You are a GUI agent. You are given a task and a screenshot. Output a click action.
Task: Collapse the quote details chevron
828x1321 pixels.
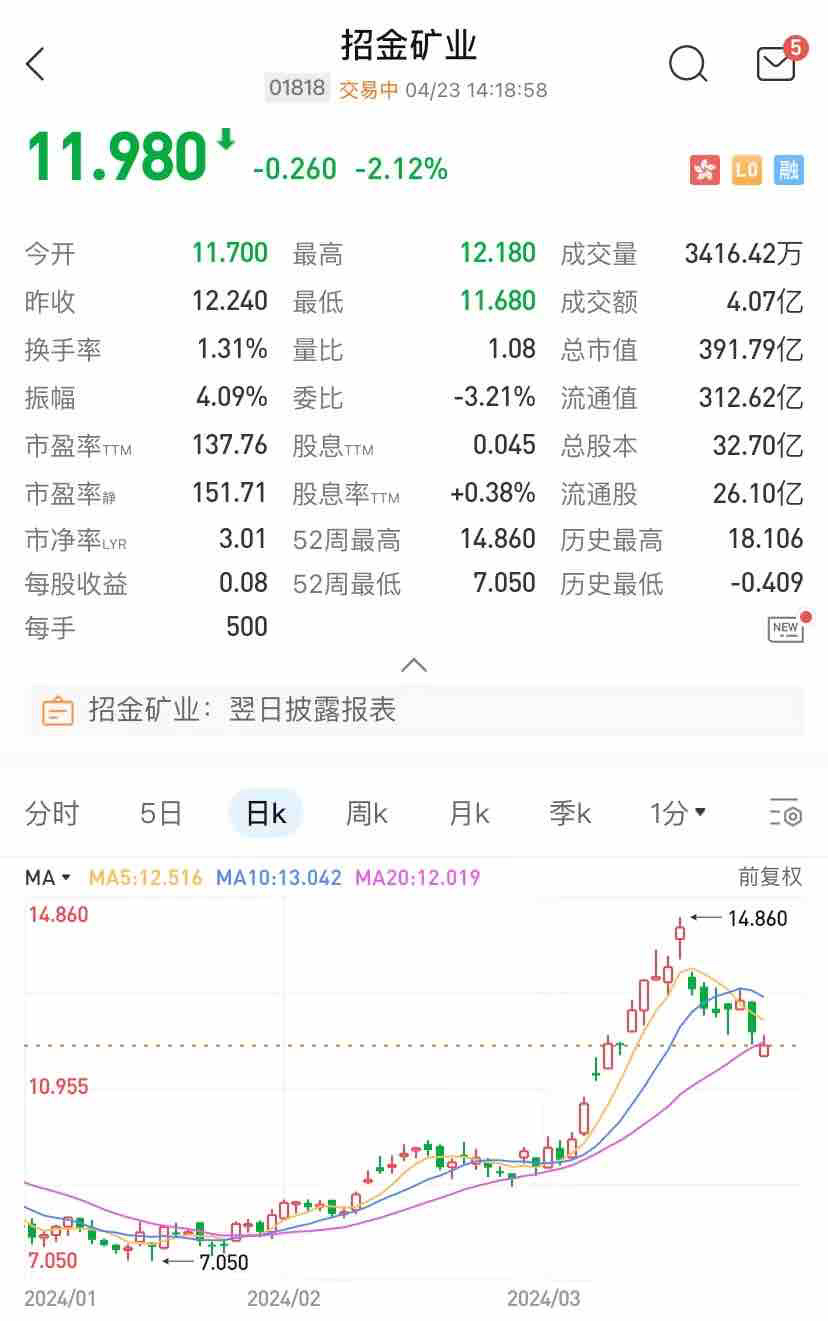(x=414, y=665)
